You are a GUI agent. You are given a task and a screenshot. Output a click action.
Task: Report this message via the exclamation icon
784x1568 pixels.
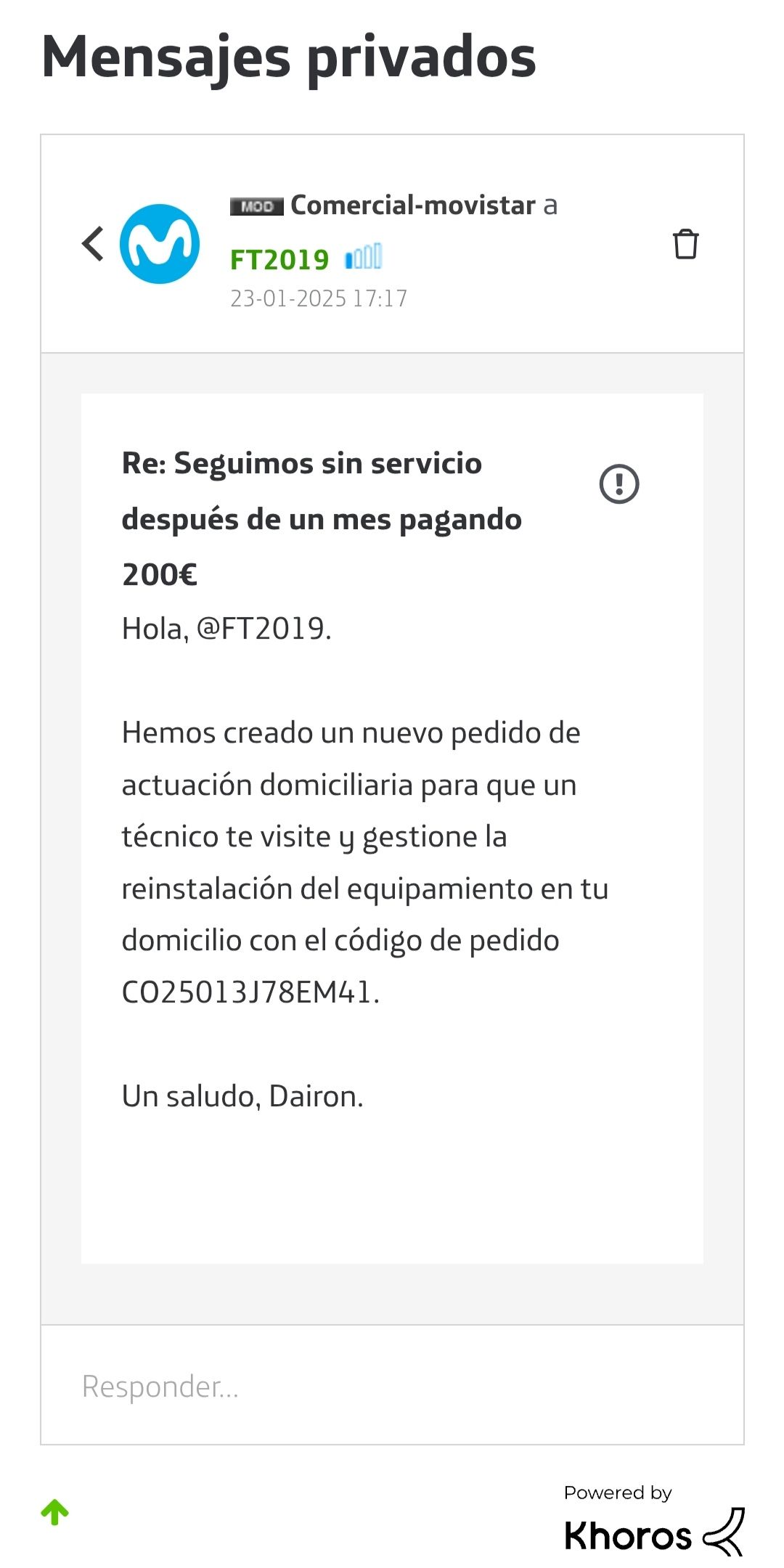click(618, 484)
